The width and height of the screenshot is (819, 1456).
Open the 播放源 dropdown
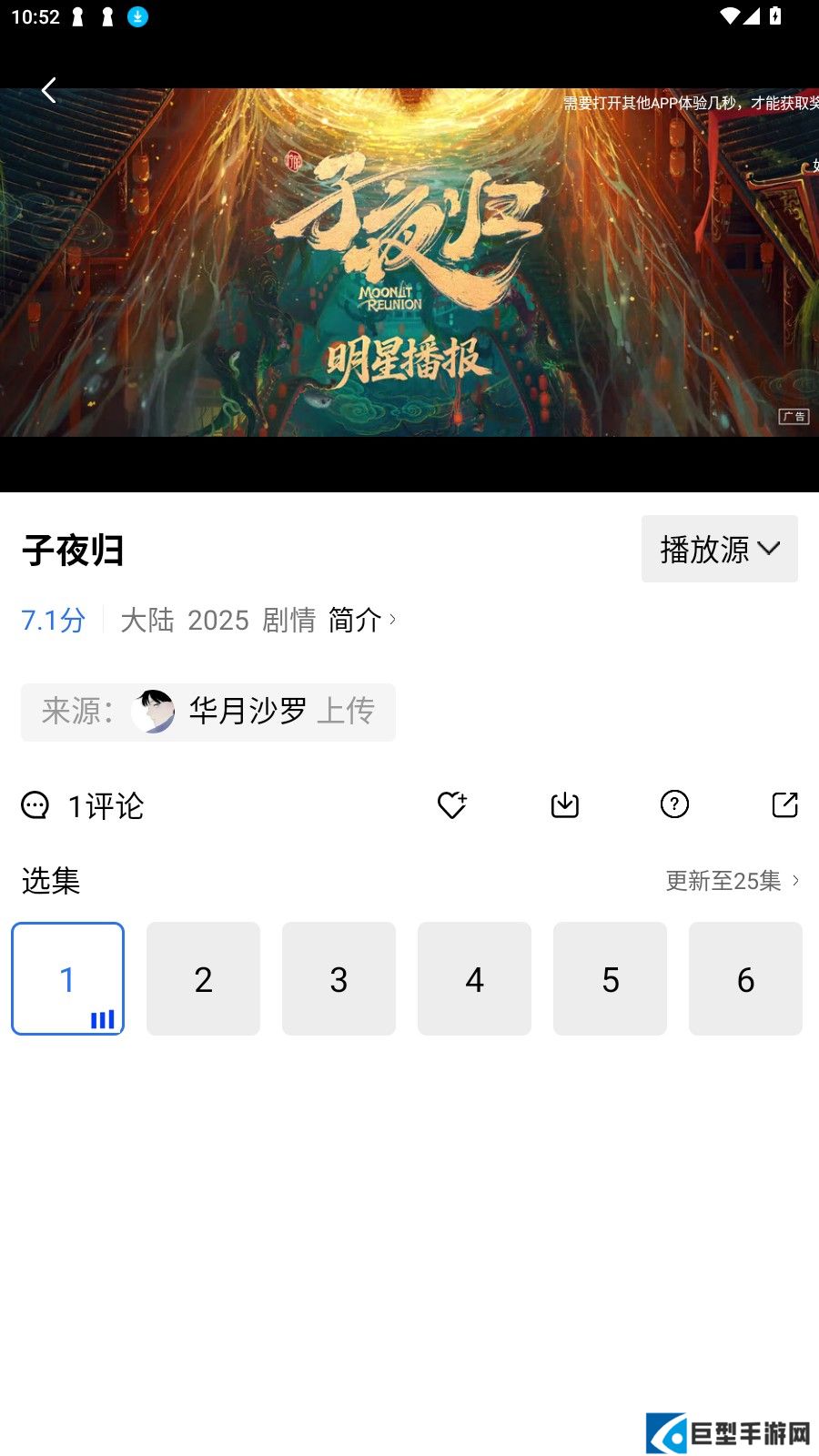(719, 549)
